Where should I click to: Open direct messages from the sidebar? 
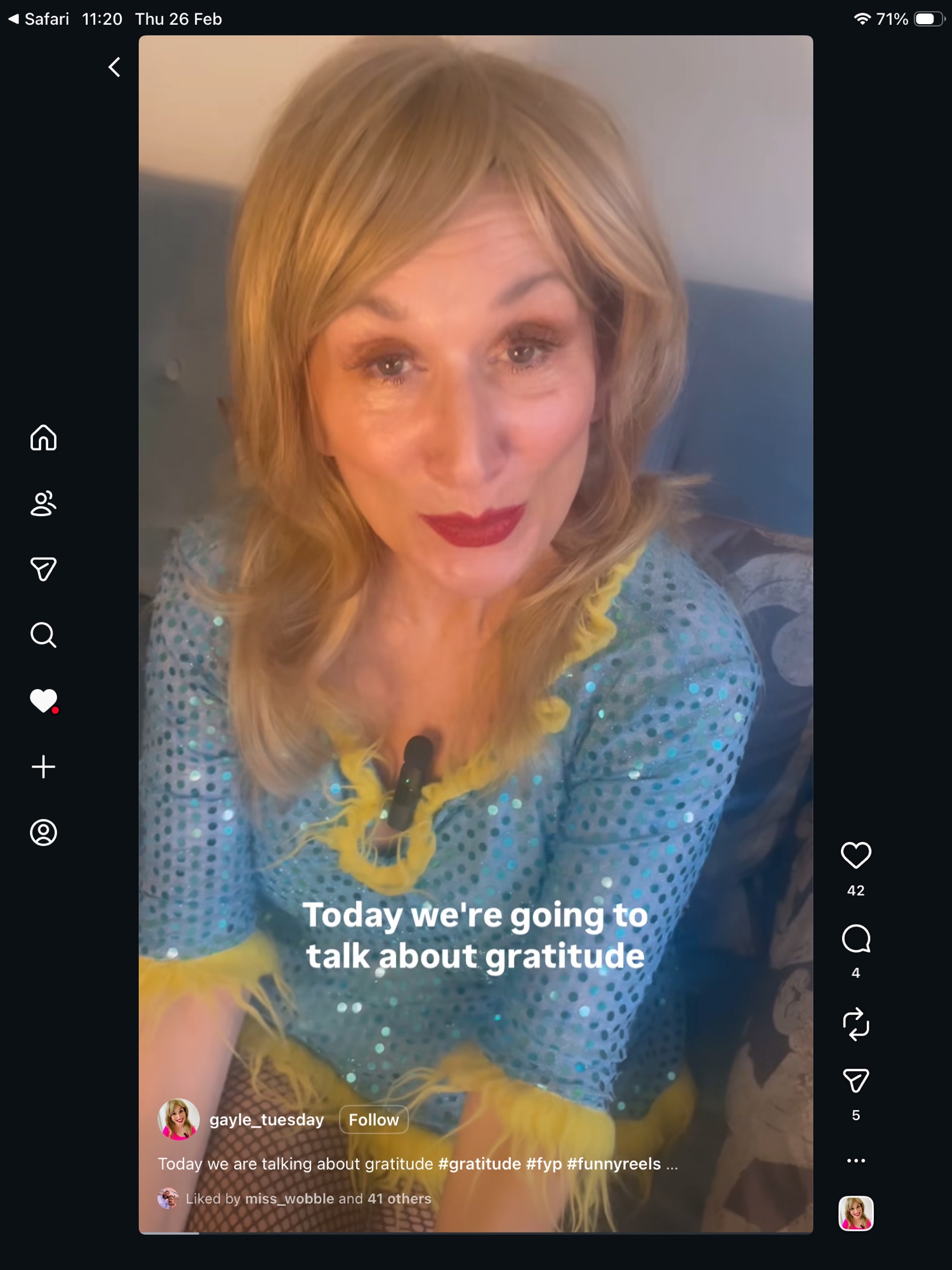[x=43, y=569]
